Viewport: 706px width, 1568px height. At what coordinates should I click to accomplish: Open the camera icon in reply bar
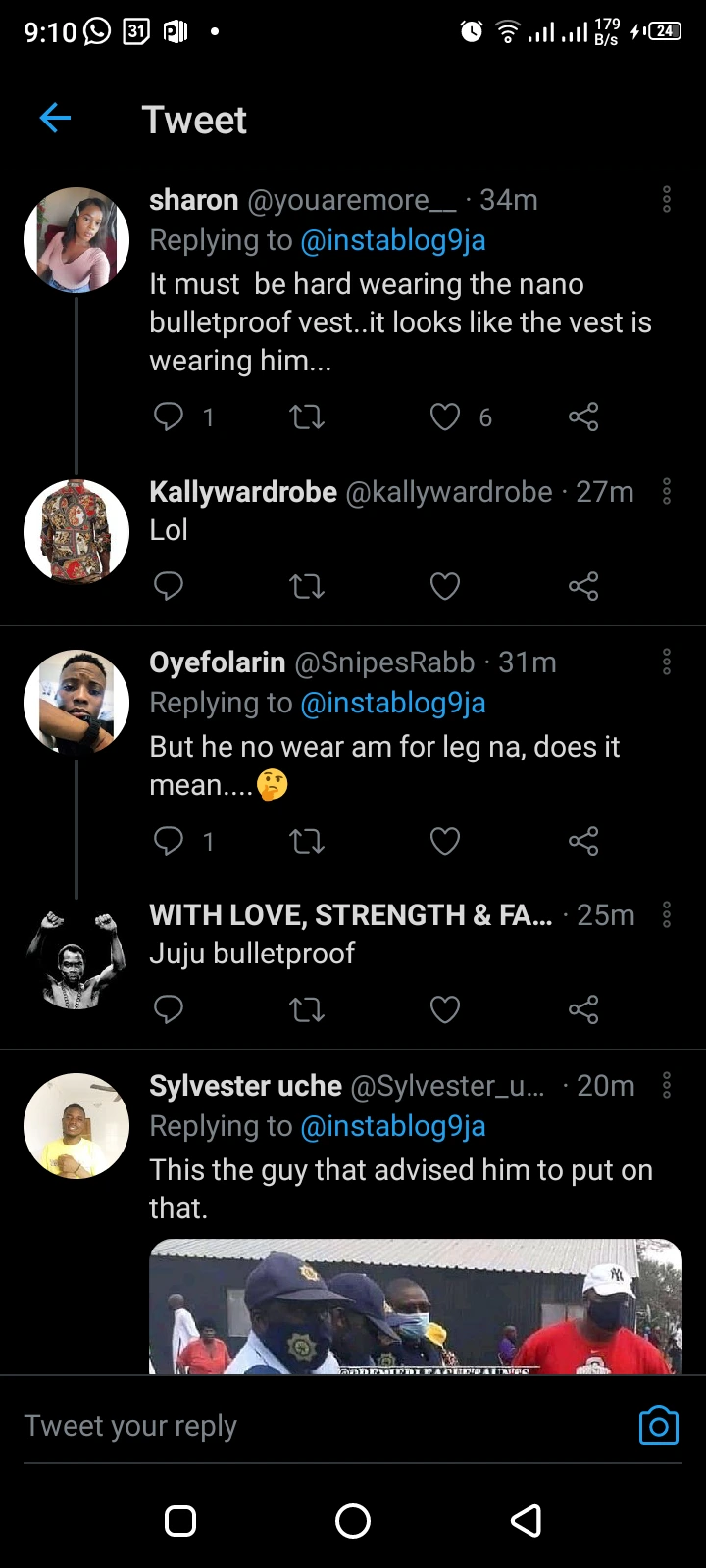pyautogui.click(x=658, y=1426)
